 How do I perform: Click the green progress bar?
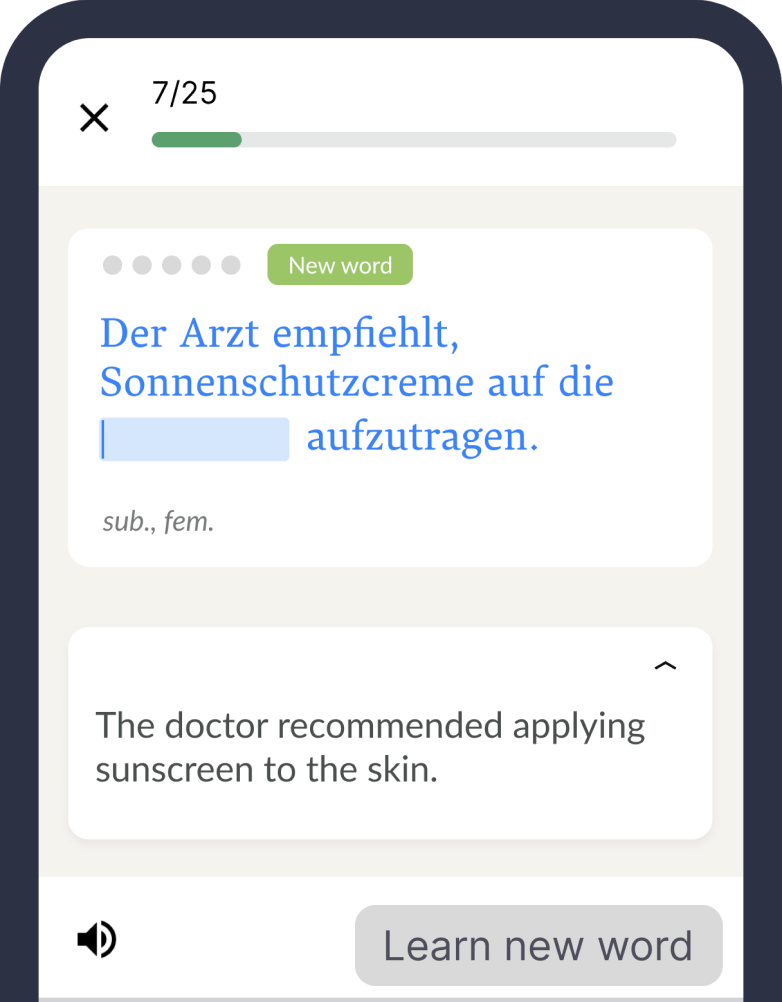click(x=195, y=139)
